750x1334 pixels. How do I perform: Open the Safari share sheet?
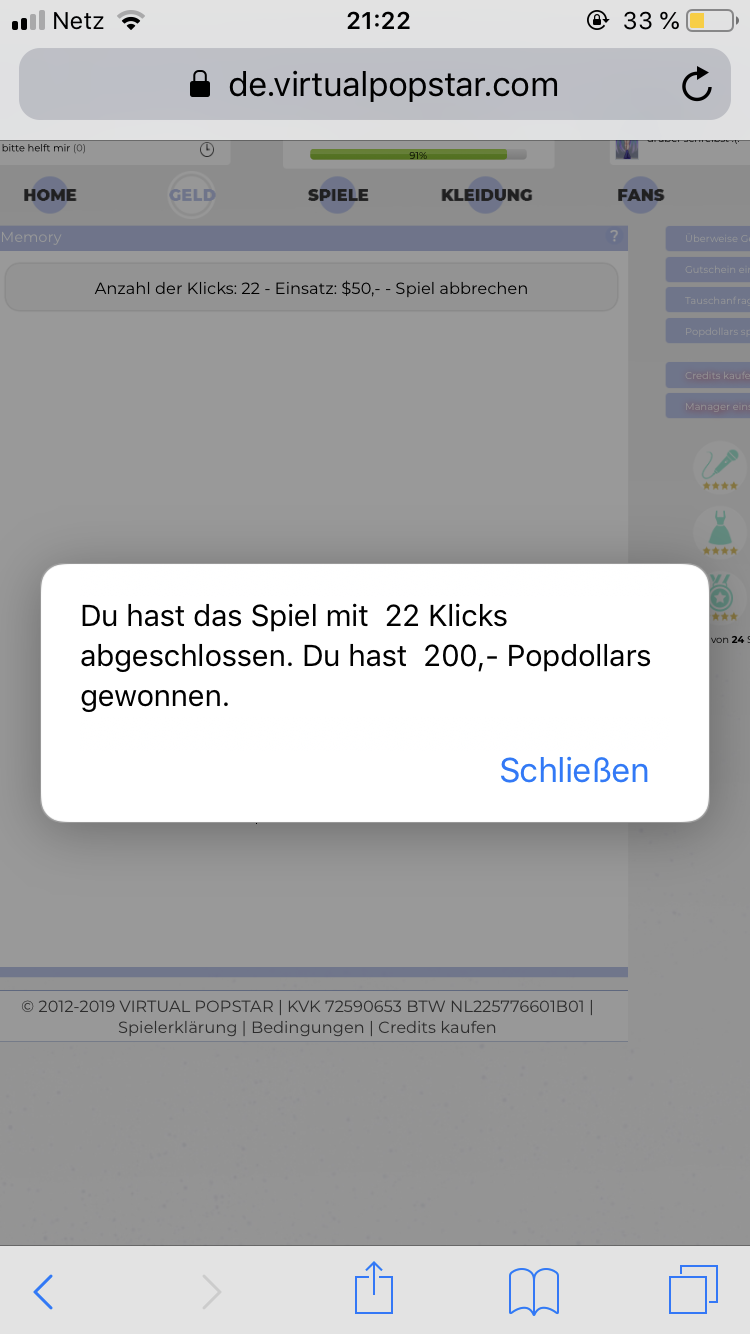click(x=374, y=1289)
